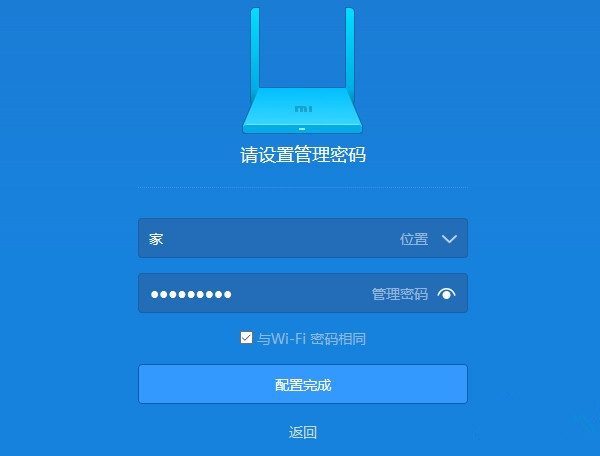Go back via the 返回 link
Image resolution: width=600 pixels, height=456 pixels.
[302, 432]
